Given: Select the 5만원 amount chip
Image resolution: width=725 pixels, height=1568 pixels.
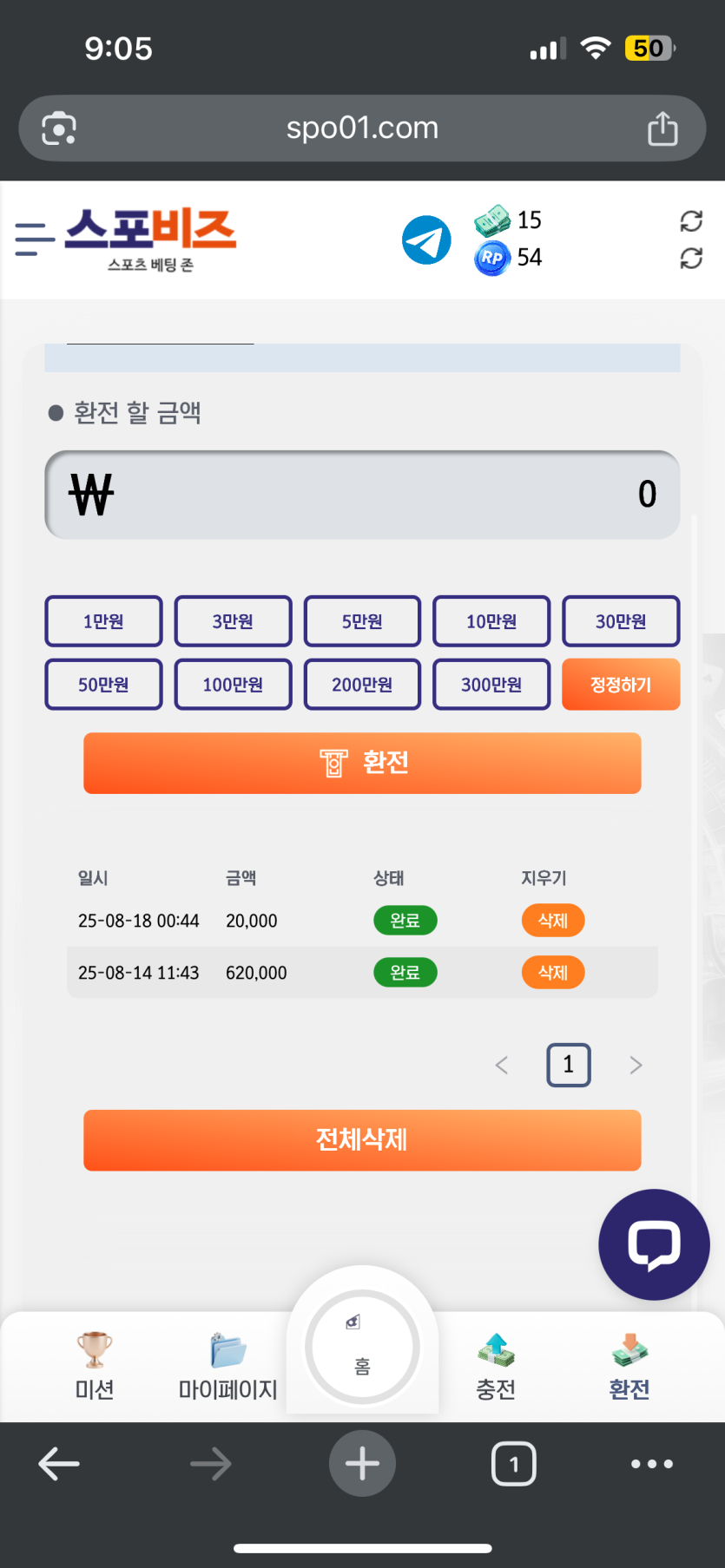Looking at the screenshot, I should click(x=362, y=621).
